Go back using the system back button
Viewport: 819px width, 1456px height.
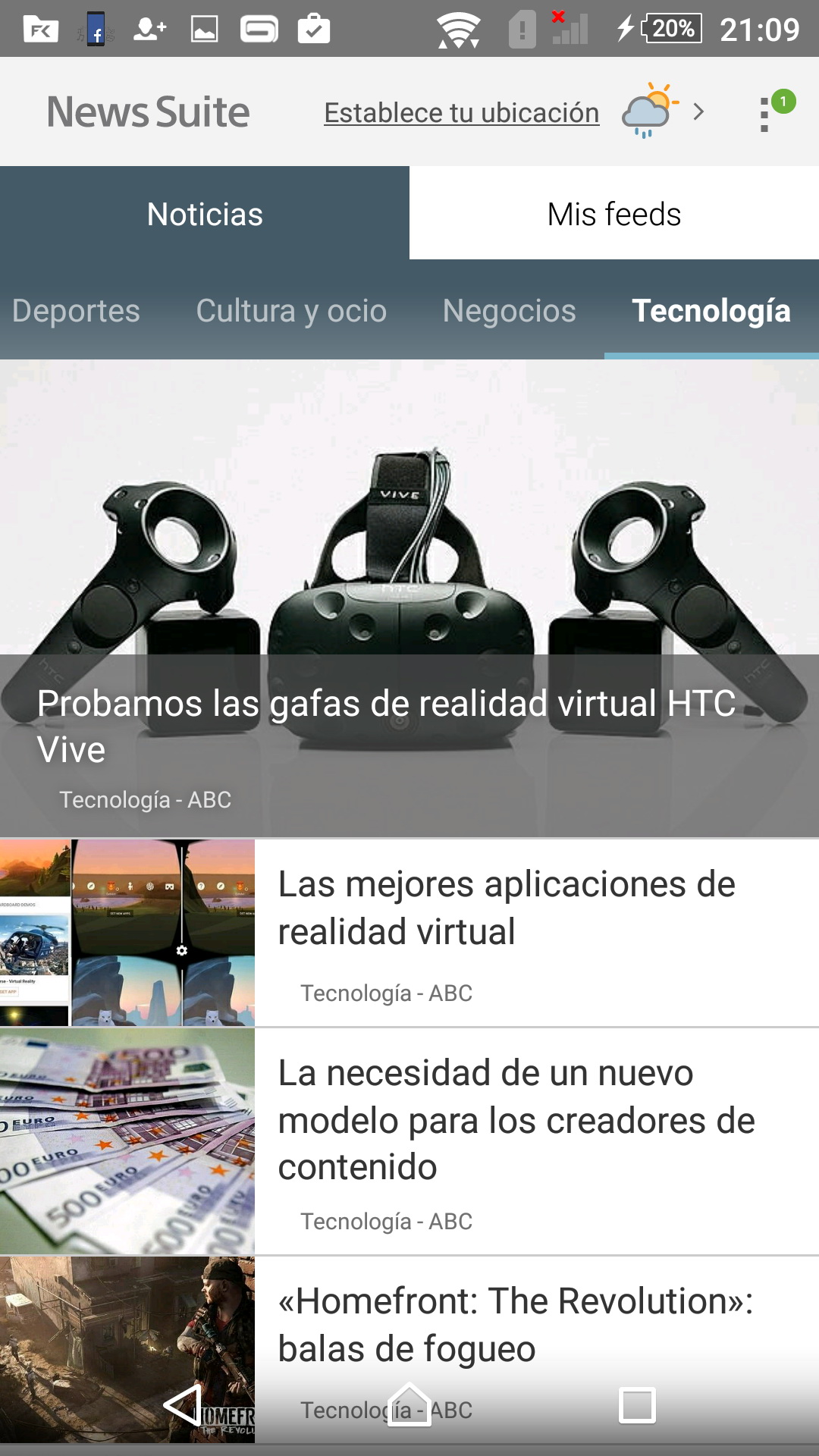click(x=182, y=1405)
